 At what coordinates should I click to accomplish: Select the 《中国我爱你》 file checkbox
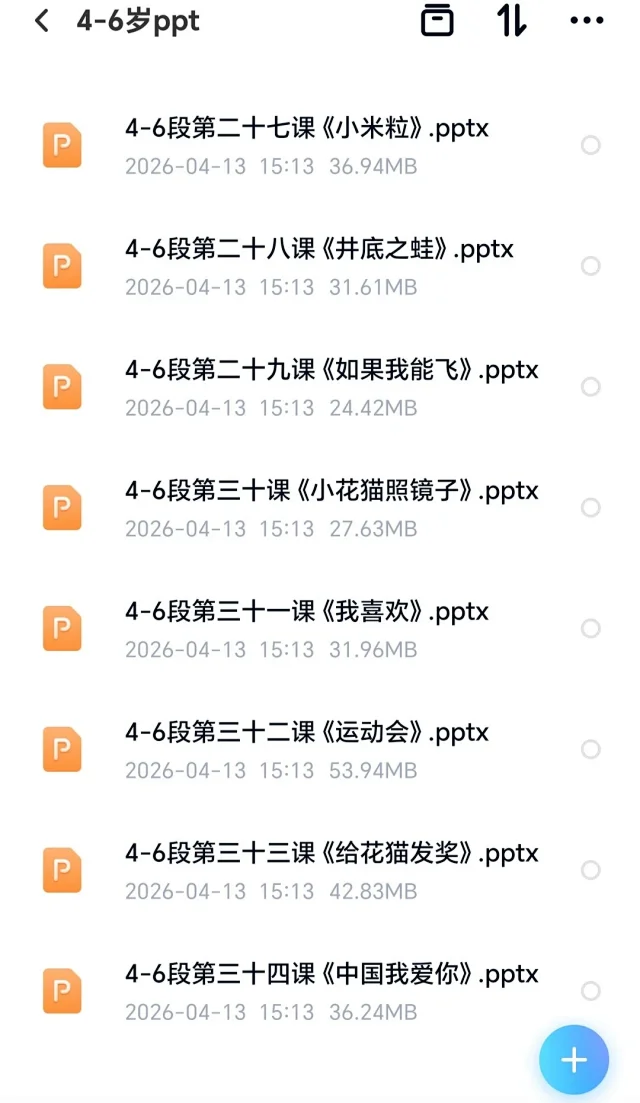point(591,991)
